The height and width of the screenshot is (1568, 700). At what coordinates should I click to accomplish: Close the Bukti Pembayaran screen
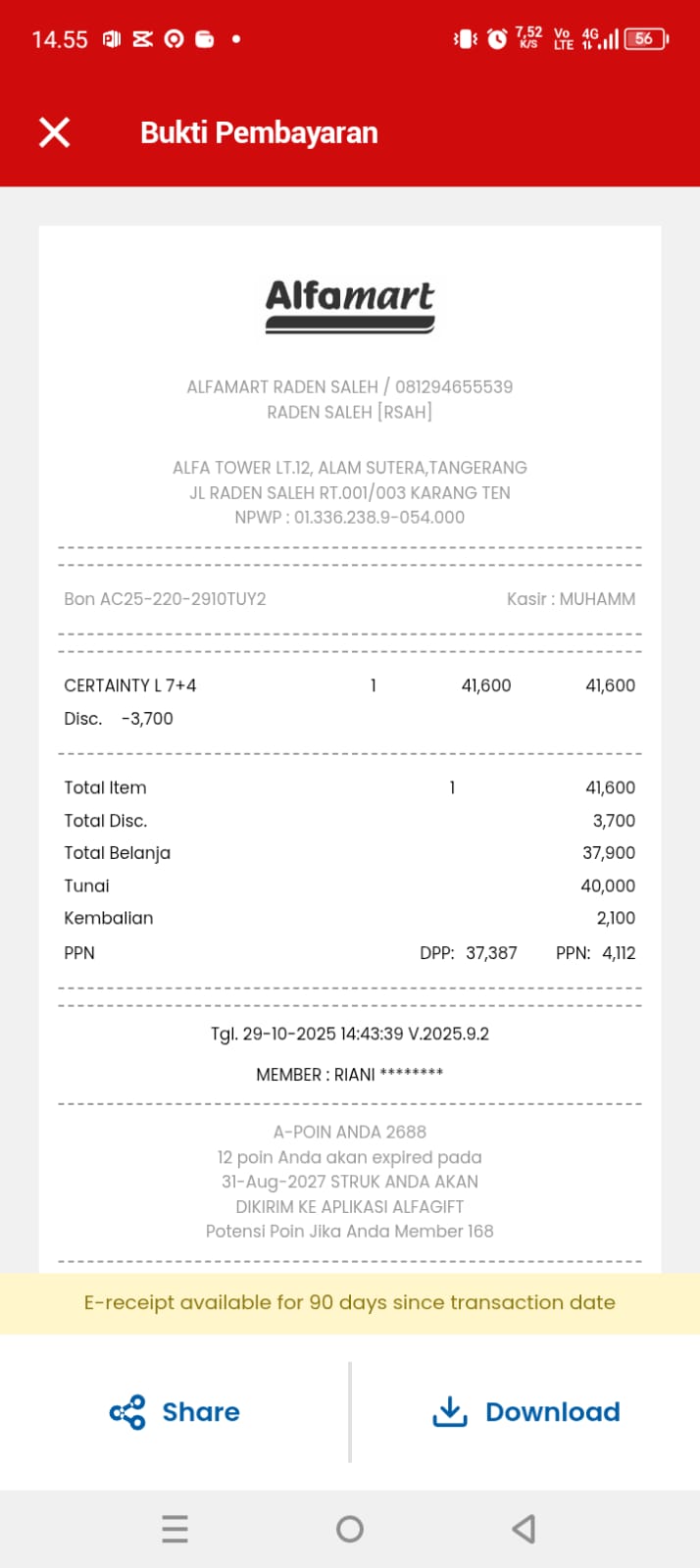tap(55, 132)
